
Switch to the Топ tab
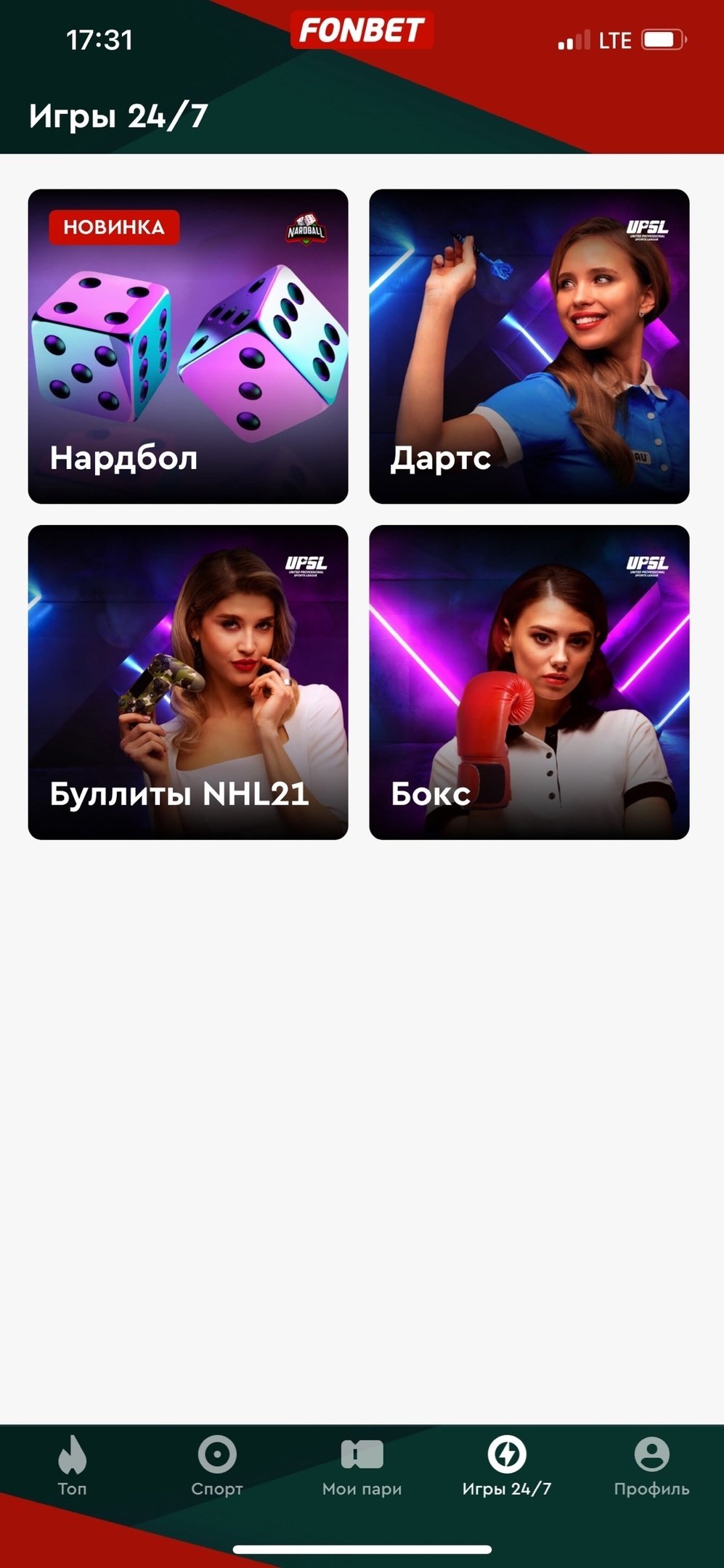point(72,1465)
